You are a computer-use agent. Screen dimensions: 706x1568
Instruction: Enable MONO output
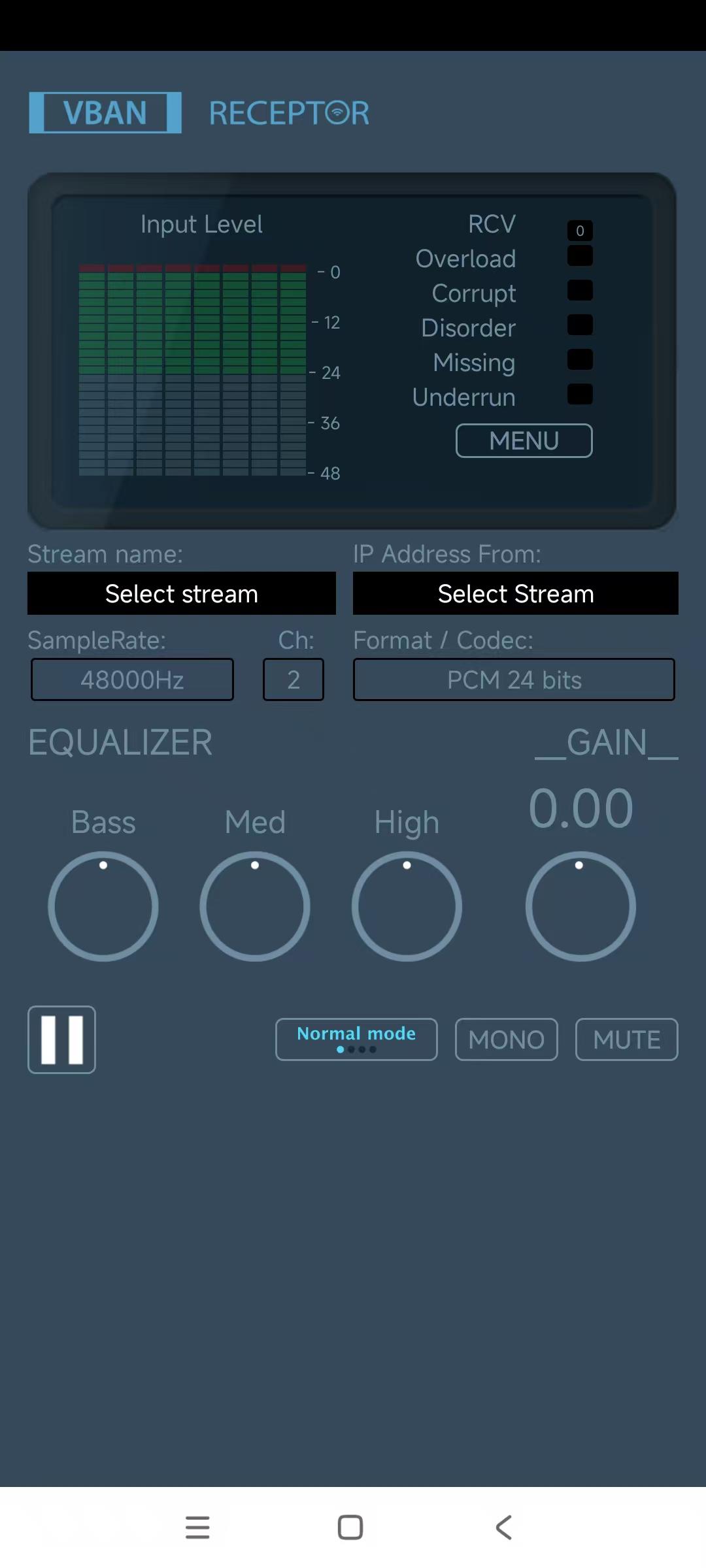506,1039
